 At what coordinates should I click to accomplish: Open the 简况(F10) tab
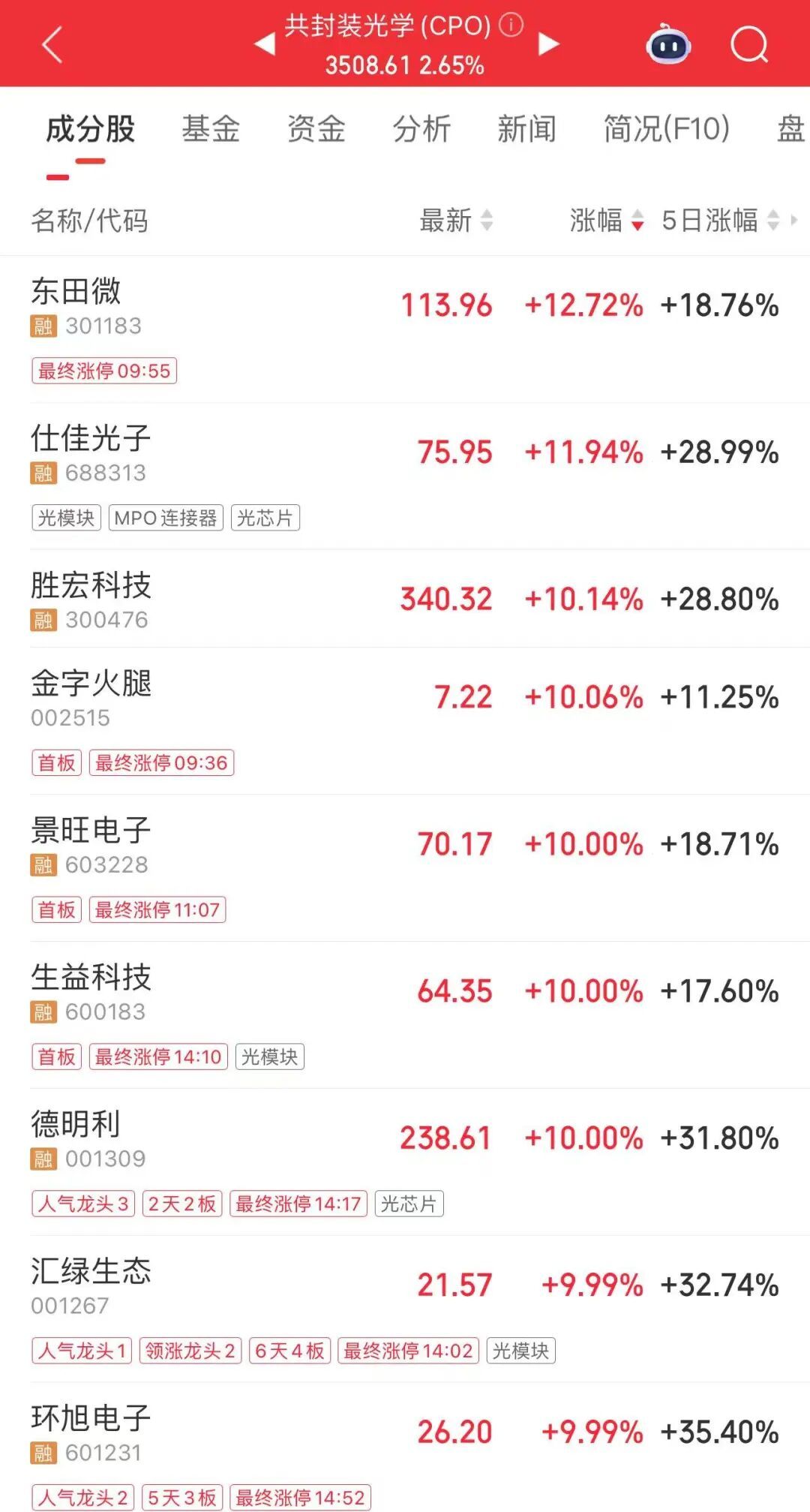pyautogui.click(x=667, y=129)
